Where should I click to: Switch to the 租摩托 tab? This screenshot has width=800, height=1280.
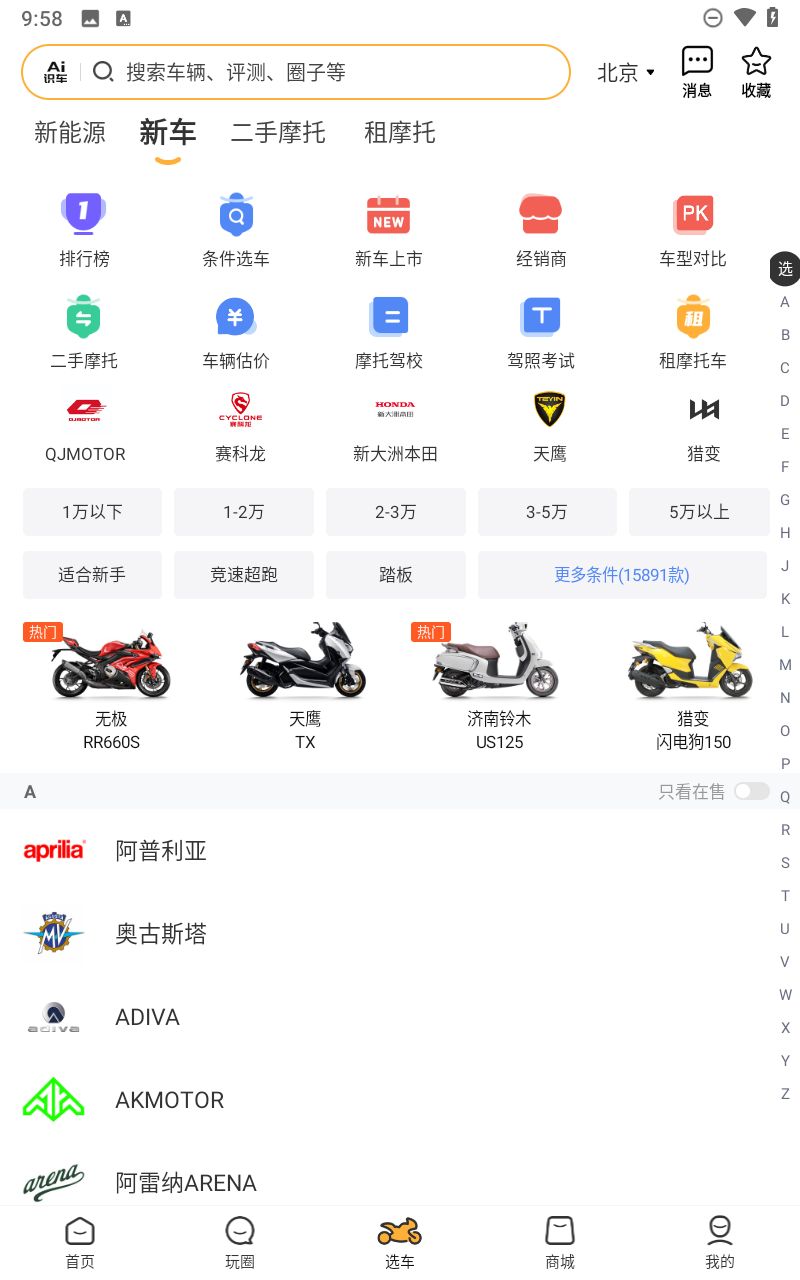coord(400,132)
